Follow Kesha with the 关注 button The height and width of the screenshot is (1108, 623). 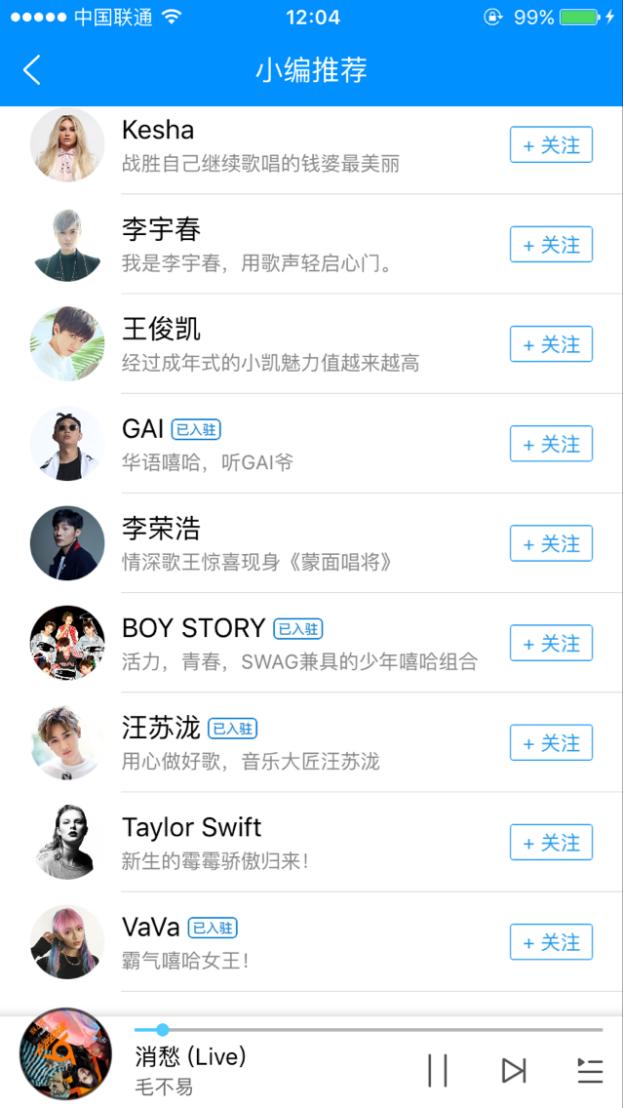pyautogui.click(x=551, y=145)
